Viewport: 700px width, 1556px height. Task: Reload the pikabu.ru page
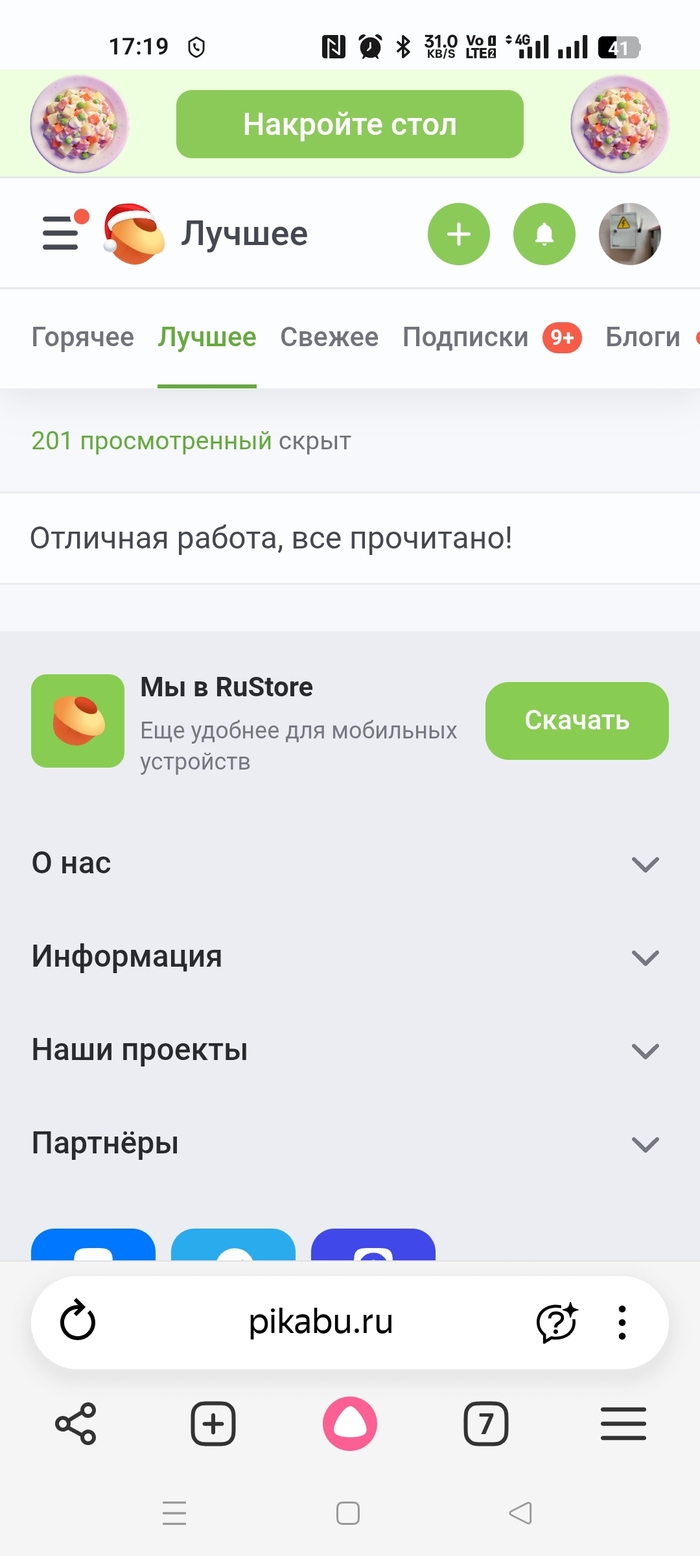coord(77,1323)
